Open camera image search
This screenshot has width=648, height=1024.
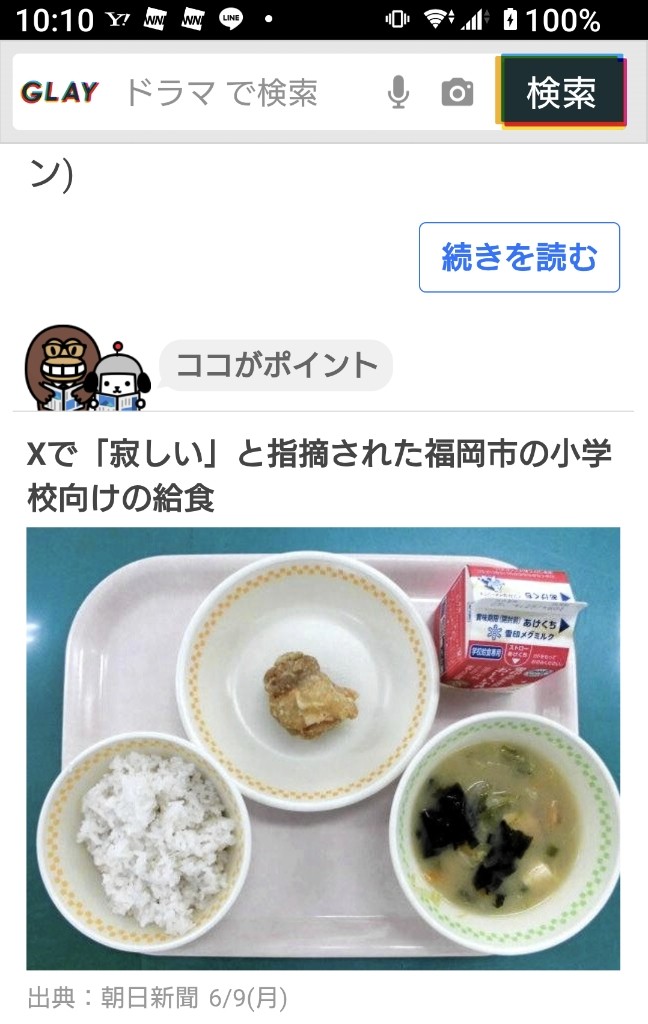[x=457, y=93]
